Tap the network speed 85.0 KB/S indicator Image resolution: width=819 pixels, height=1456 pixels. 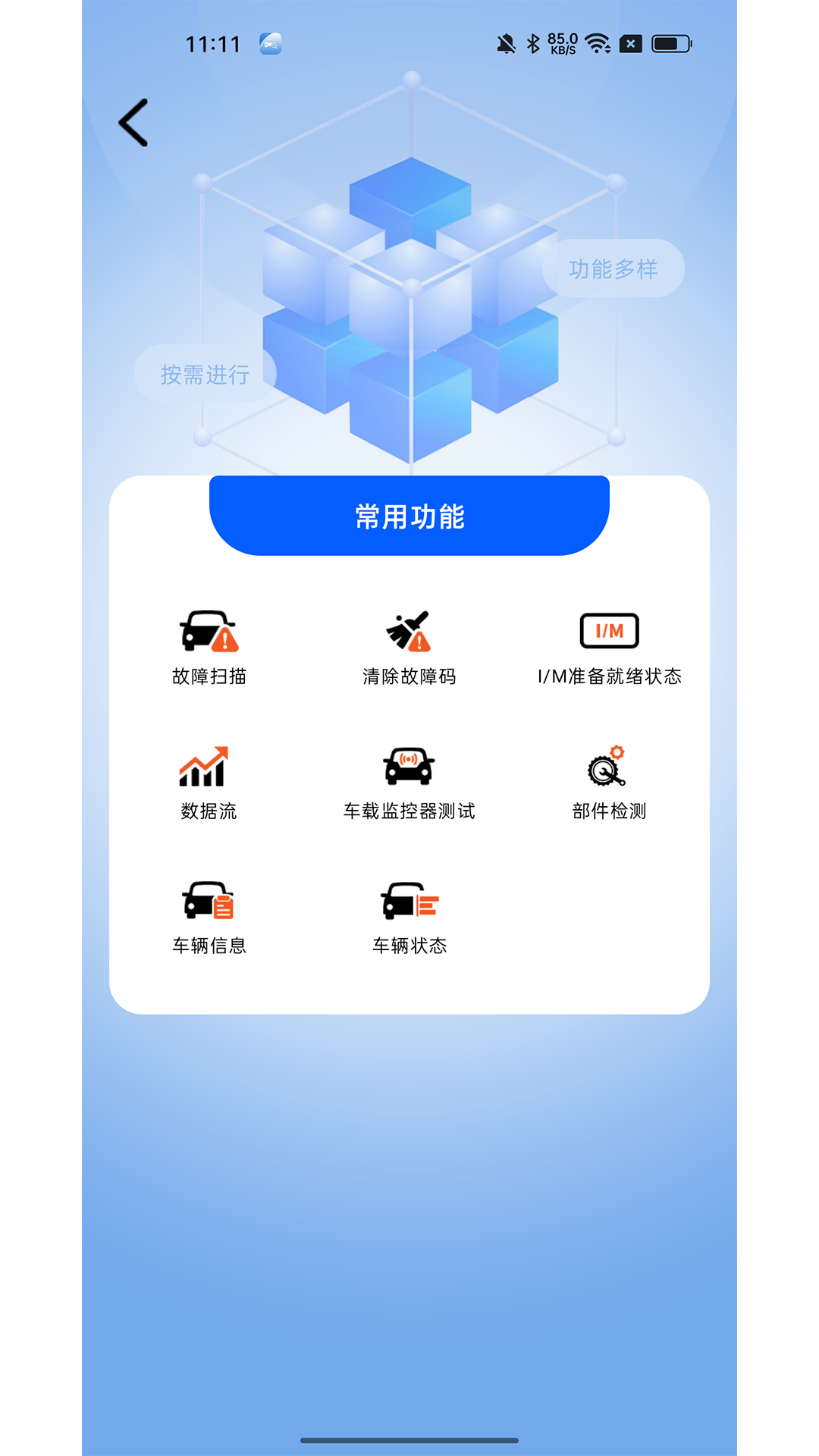[x=563, y=44]
